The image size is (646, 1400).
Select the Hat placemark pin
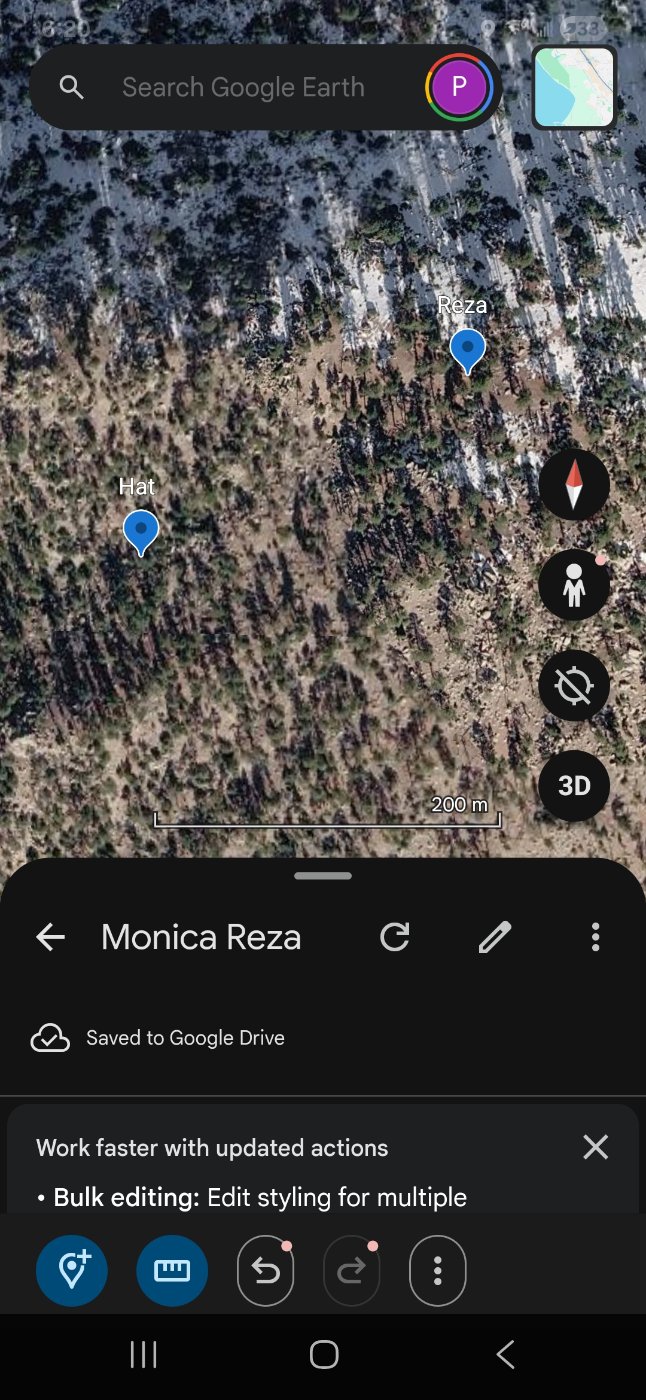(141, 531)
